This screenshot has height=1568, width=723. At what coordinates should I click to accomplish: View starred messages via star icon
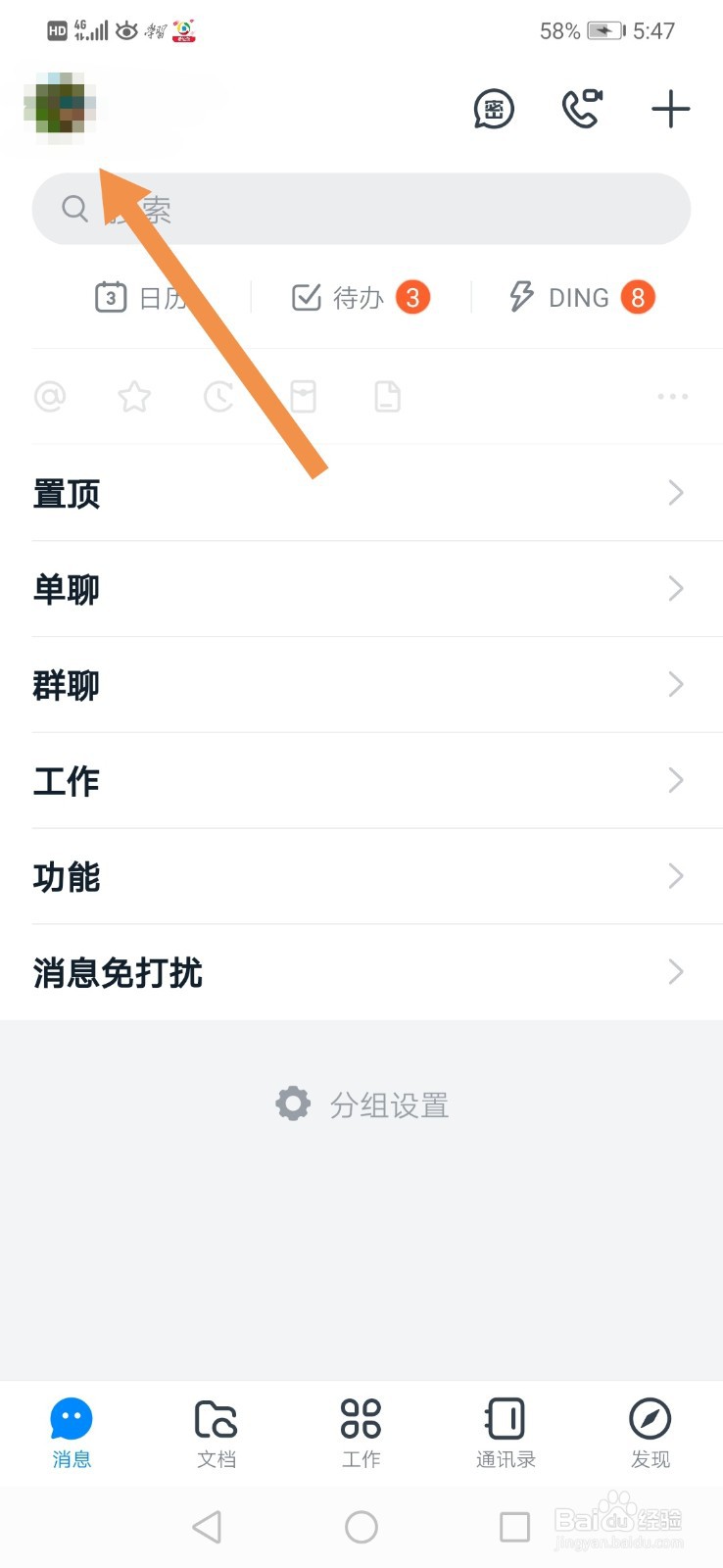[x=134, y=396]
